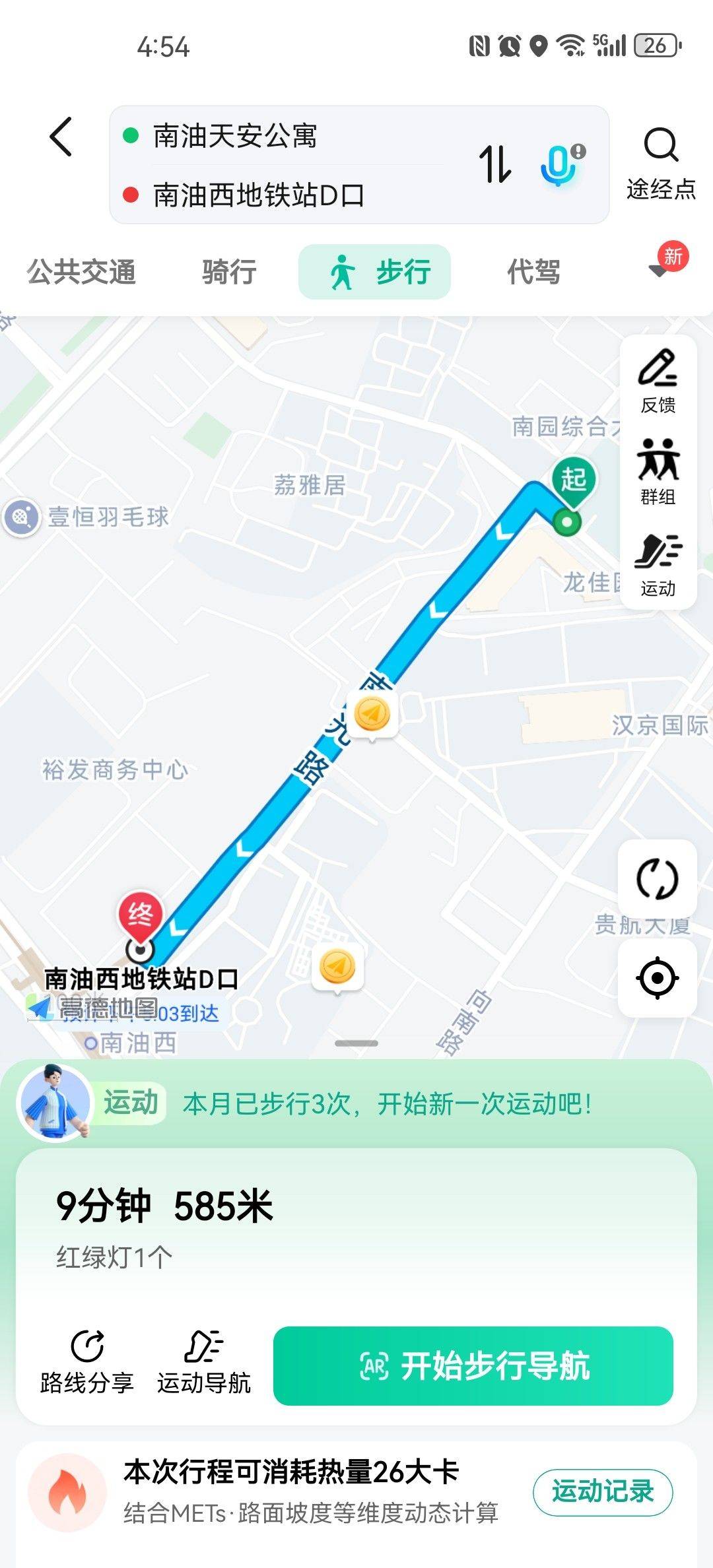The height and width of the screenshot is (1568, 713).
Task: Open 运动记录 exercise records
Action: coord(603,1492)
